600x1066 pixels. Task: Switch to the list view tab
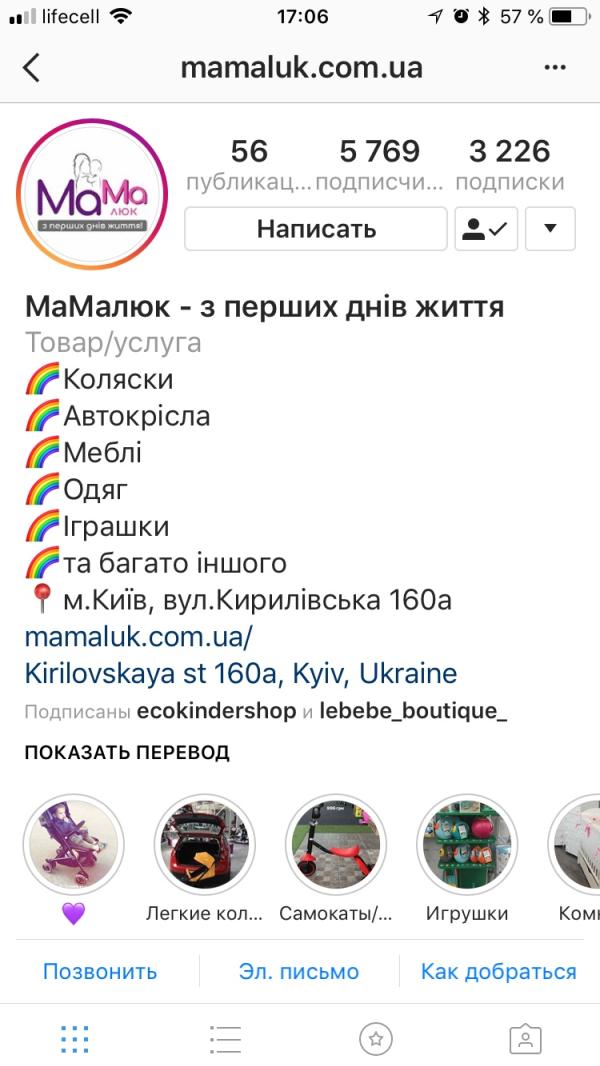225,1039
